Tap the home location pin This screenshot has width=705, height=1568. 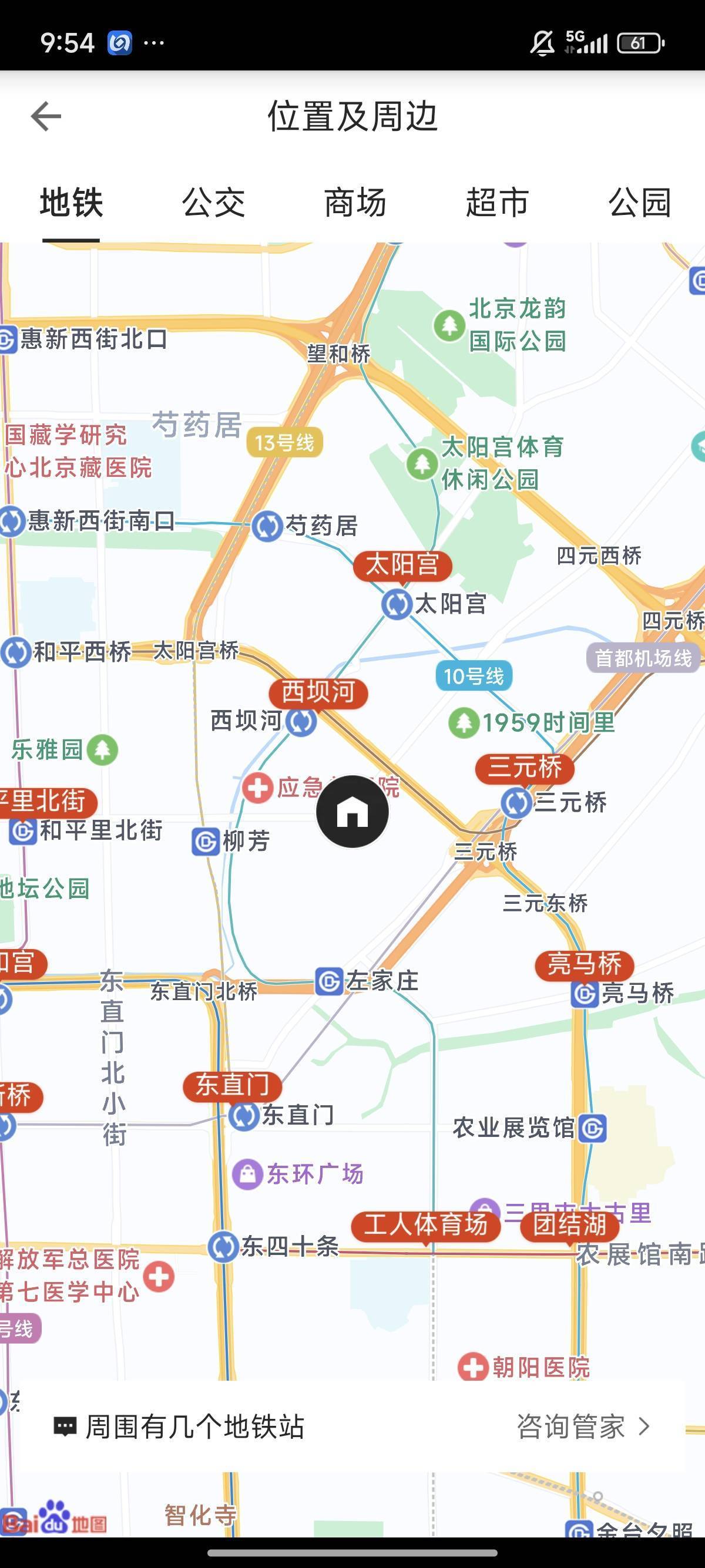tap(352, 812)
